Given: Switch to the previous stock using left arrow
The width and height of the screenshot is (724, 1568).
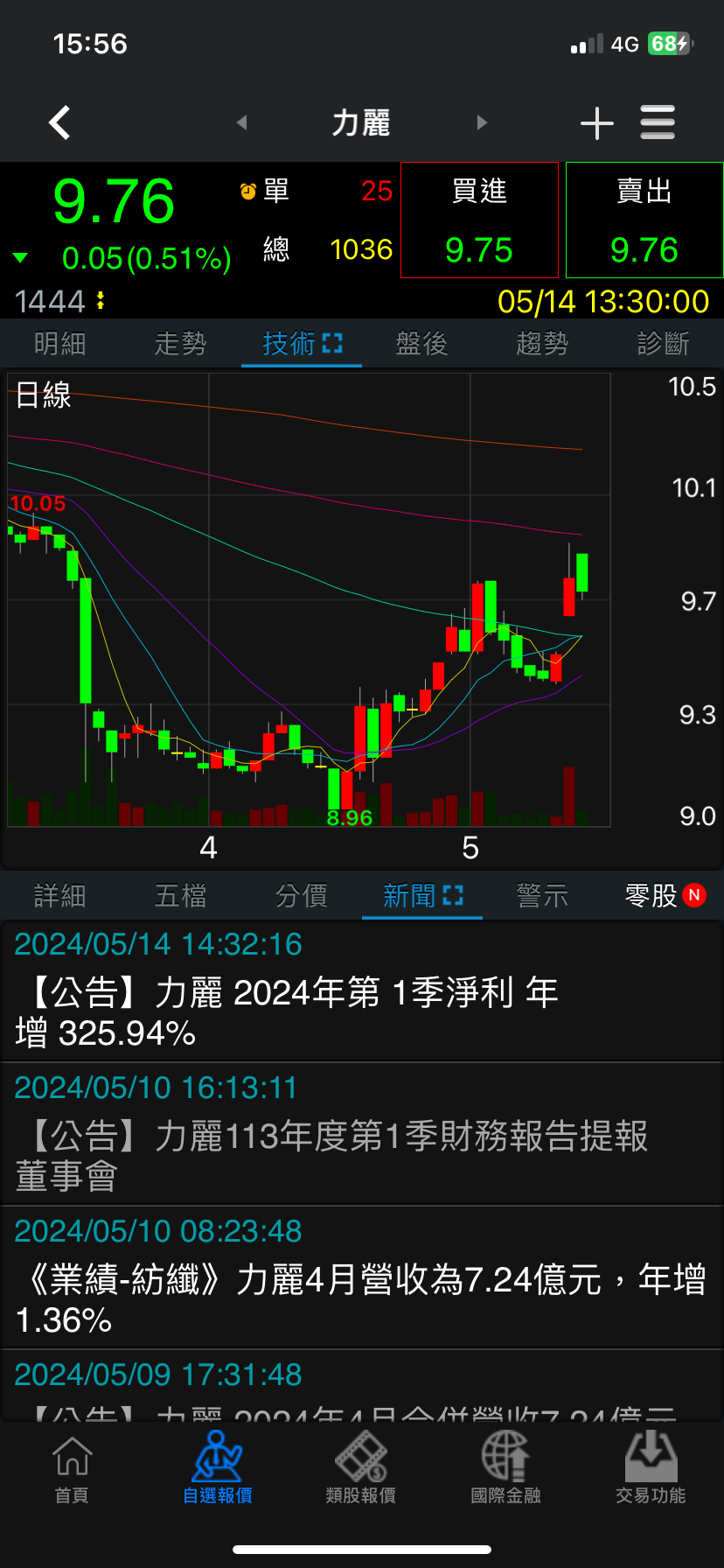Looking at the screenshot, I should [242, 122].
